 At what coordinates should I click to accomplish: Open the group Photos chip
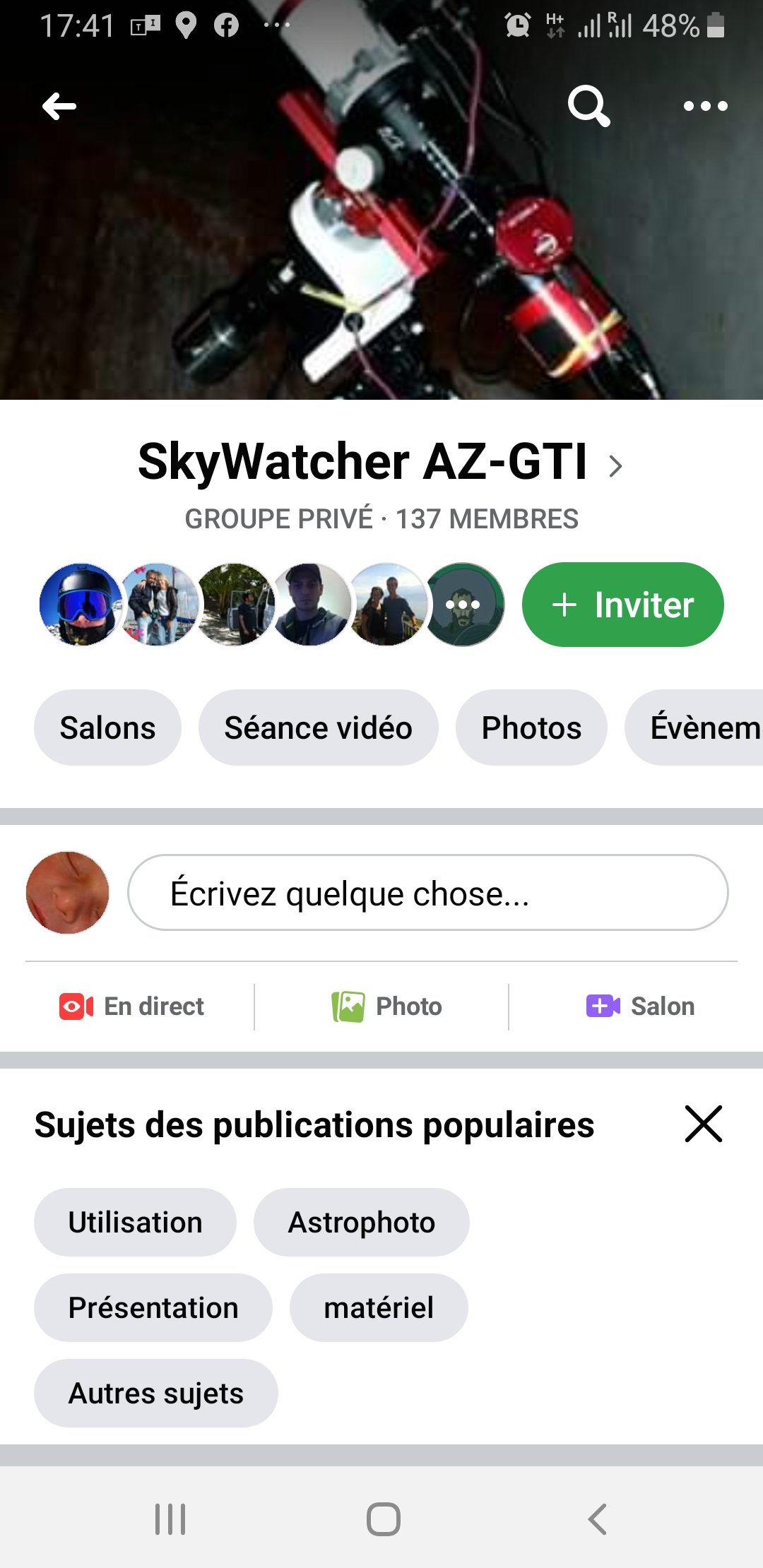pyautogui.click(x=531, y=727)
